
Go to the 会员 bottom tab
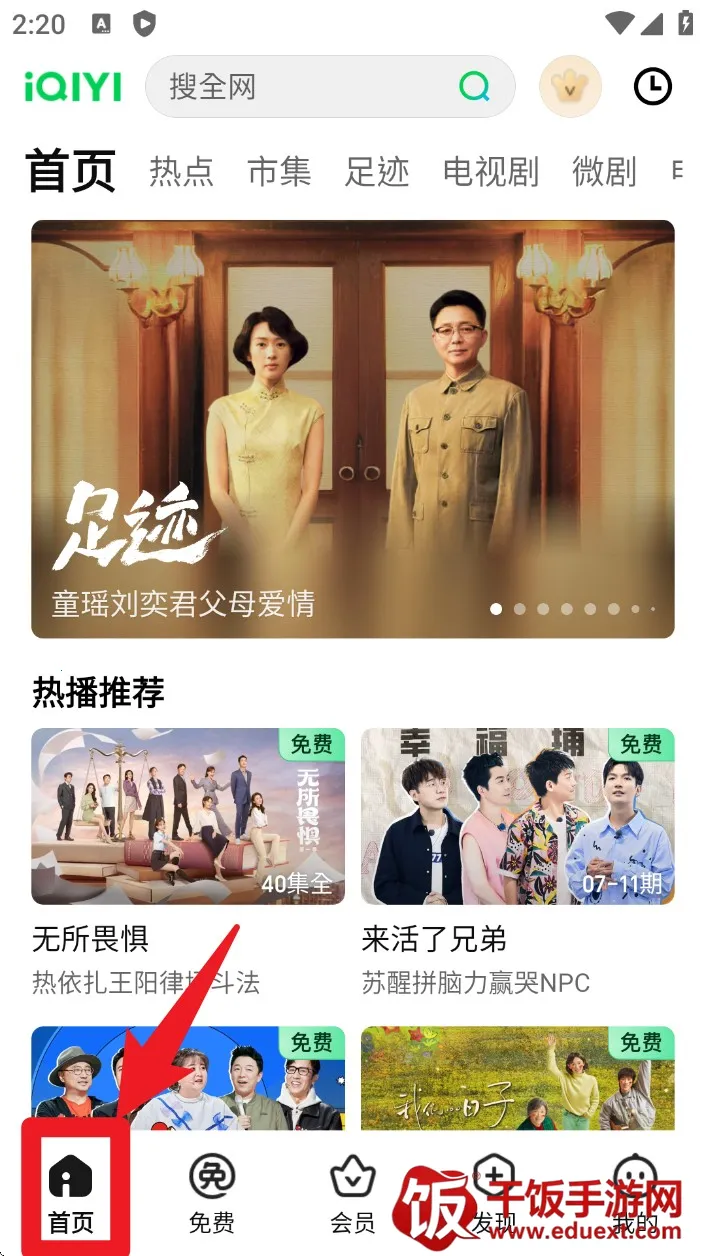(x=352, y=1192)
